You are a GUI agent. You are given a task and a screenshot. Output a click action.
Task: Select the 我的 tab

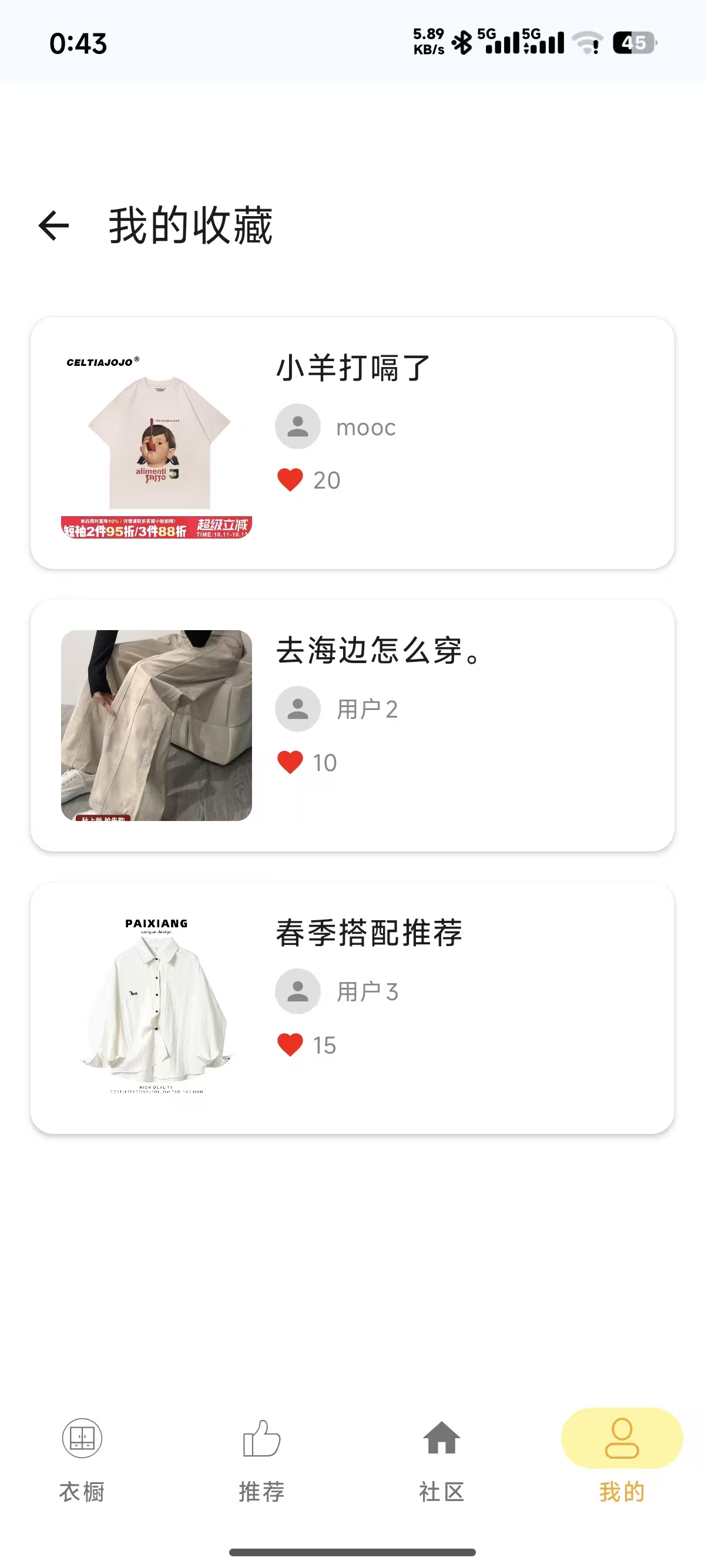(621, 1458)
